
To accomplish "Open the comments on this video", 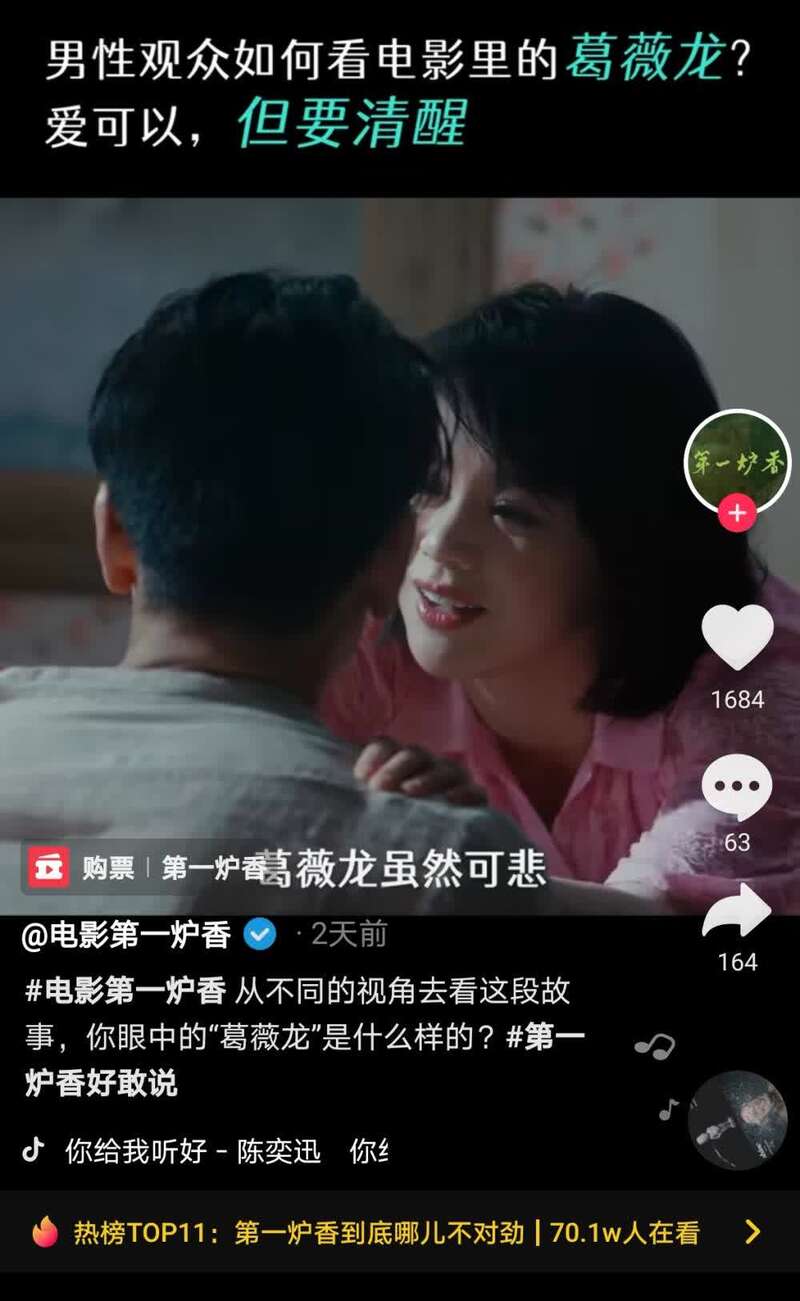I will (x=737, y=788).
